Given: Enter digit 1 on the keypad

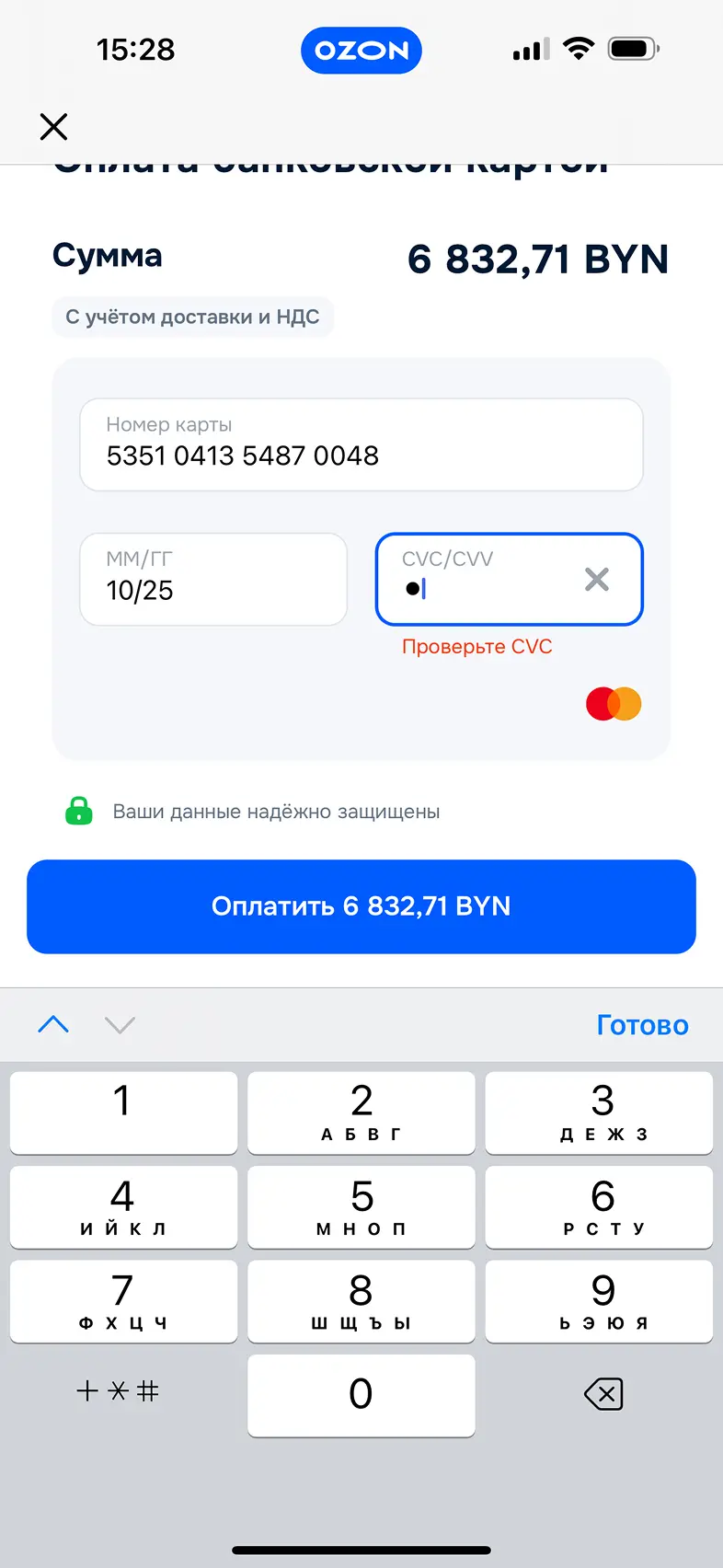Looking at the screenshot, I should (123, 1112).
